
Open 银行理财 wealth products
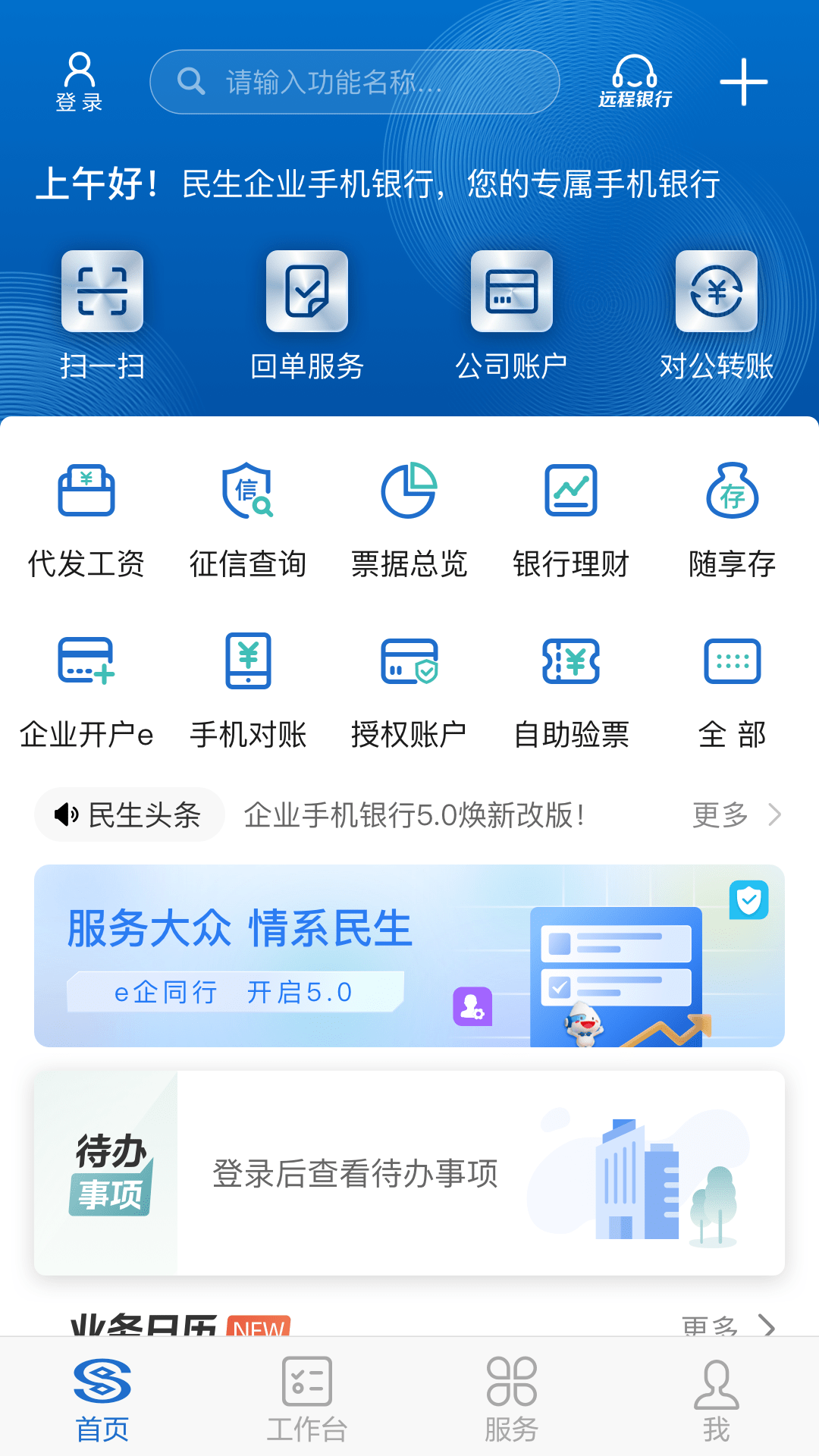(571, 519)
